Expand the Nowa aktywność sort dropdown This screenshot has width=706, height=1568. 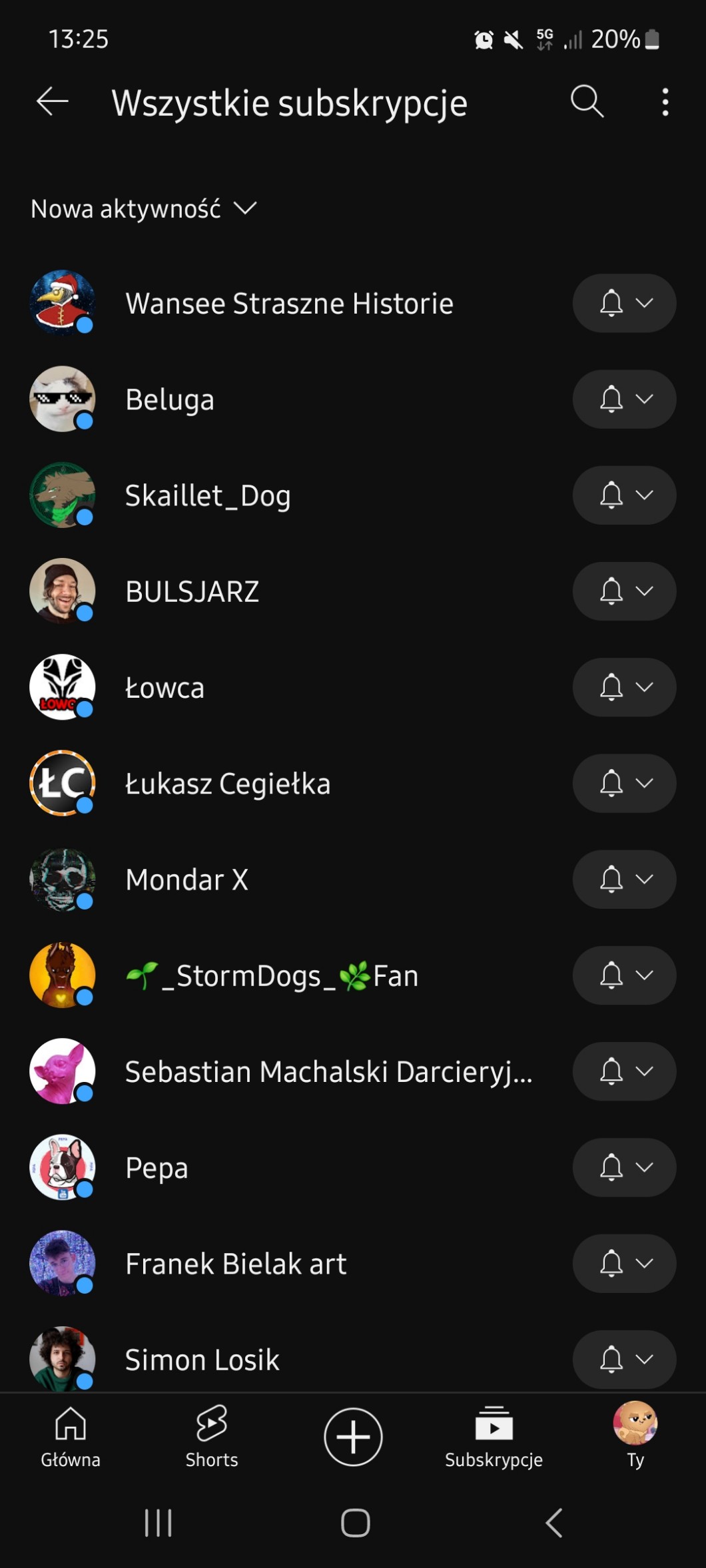pos(143,209)
